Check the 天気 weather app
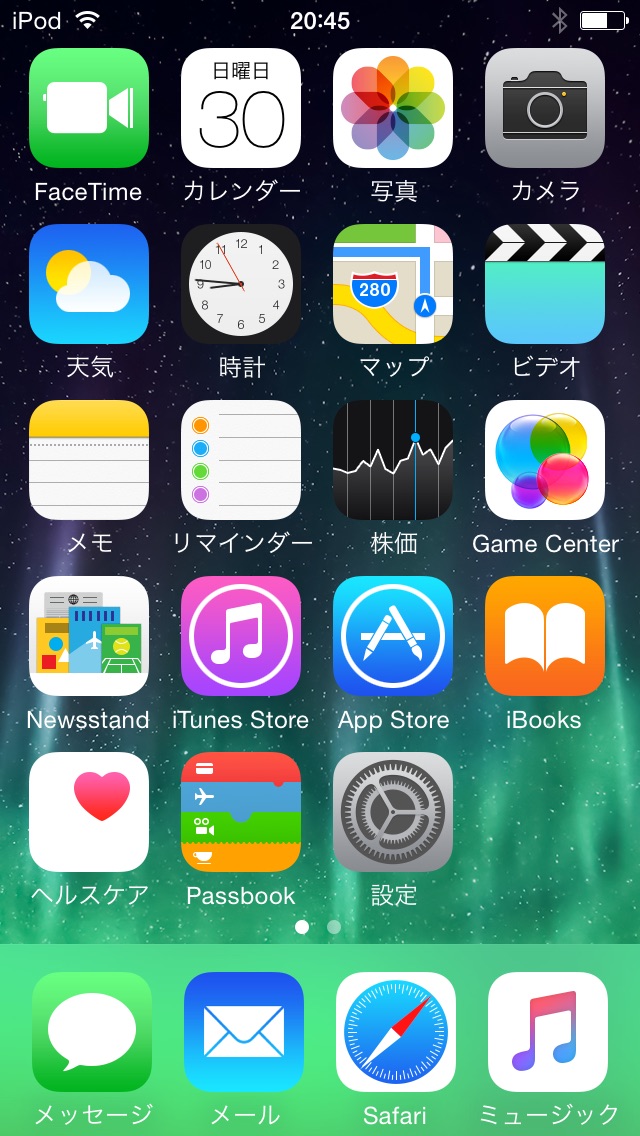 click(89, 284)
